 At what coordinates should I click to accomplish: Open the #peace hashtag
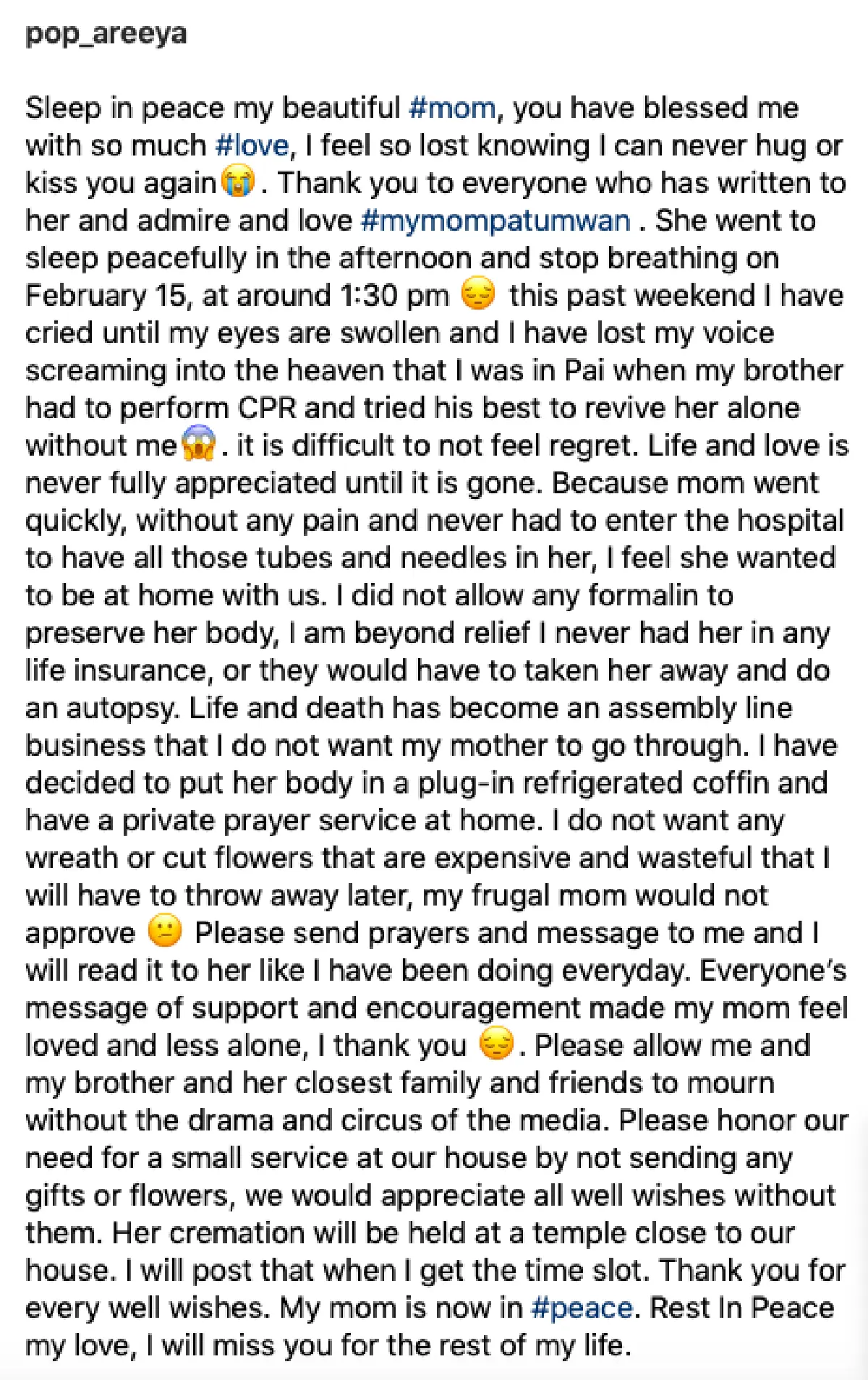582,1308
